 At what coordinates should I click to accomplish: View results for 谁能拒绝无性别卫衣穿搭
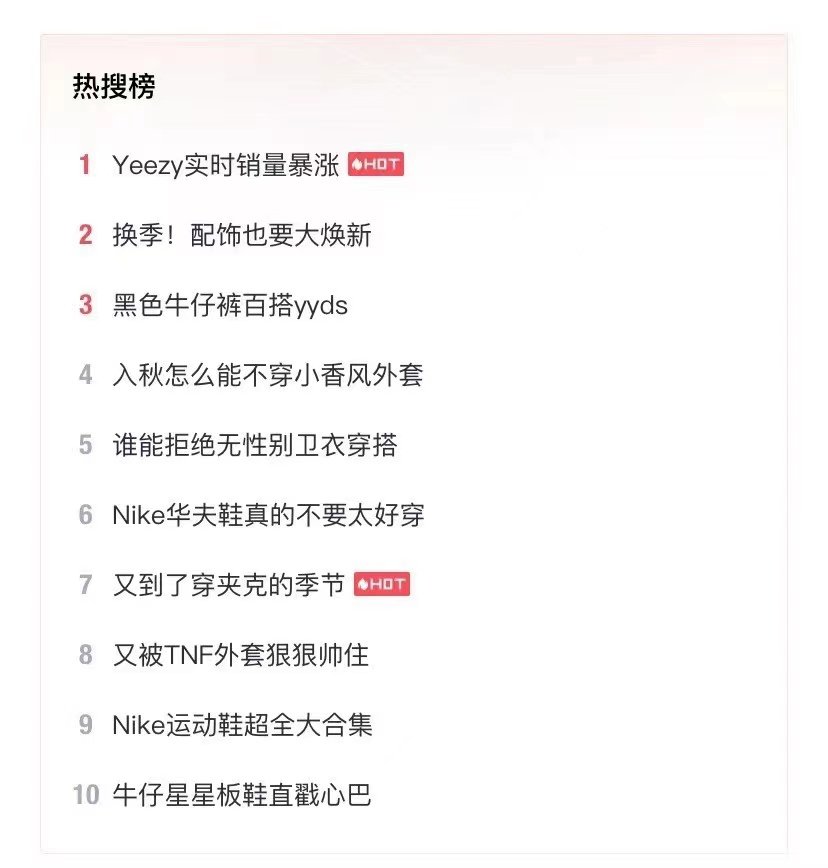[255, 445]
